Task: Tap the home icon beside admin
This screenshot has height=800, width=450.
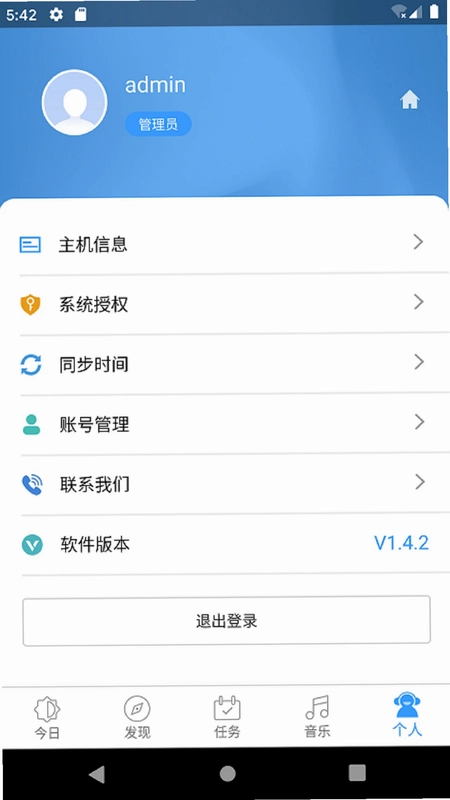Action: coord(410,99)
